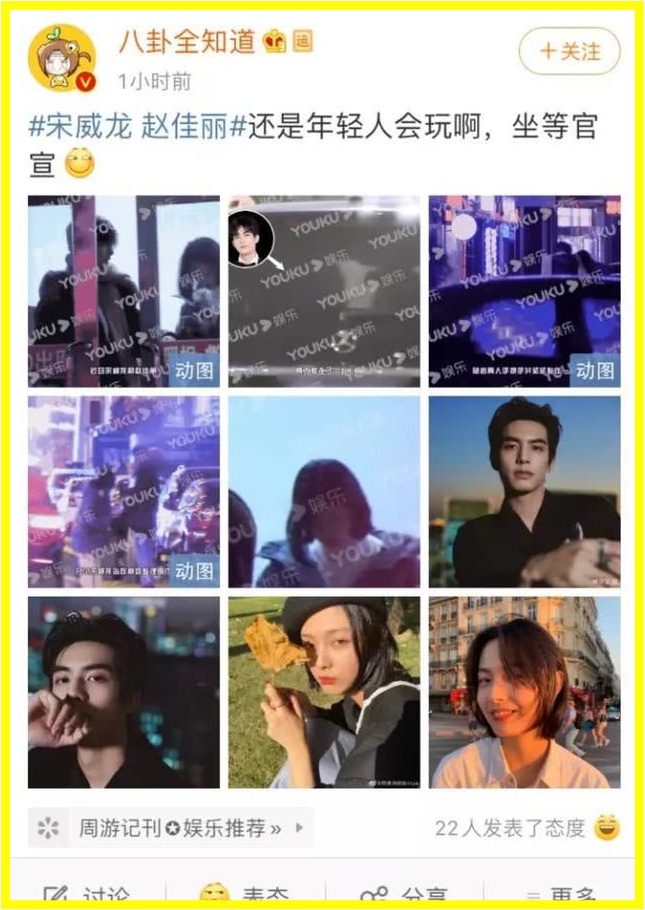Image resolution: width=645 pixels, height=910 pixels.
Task: View the gray image with the circular portrait inset
Action: (324, 291)
